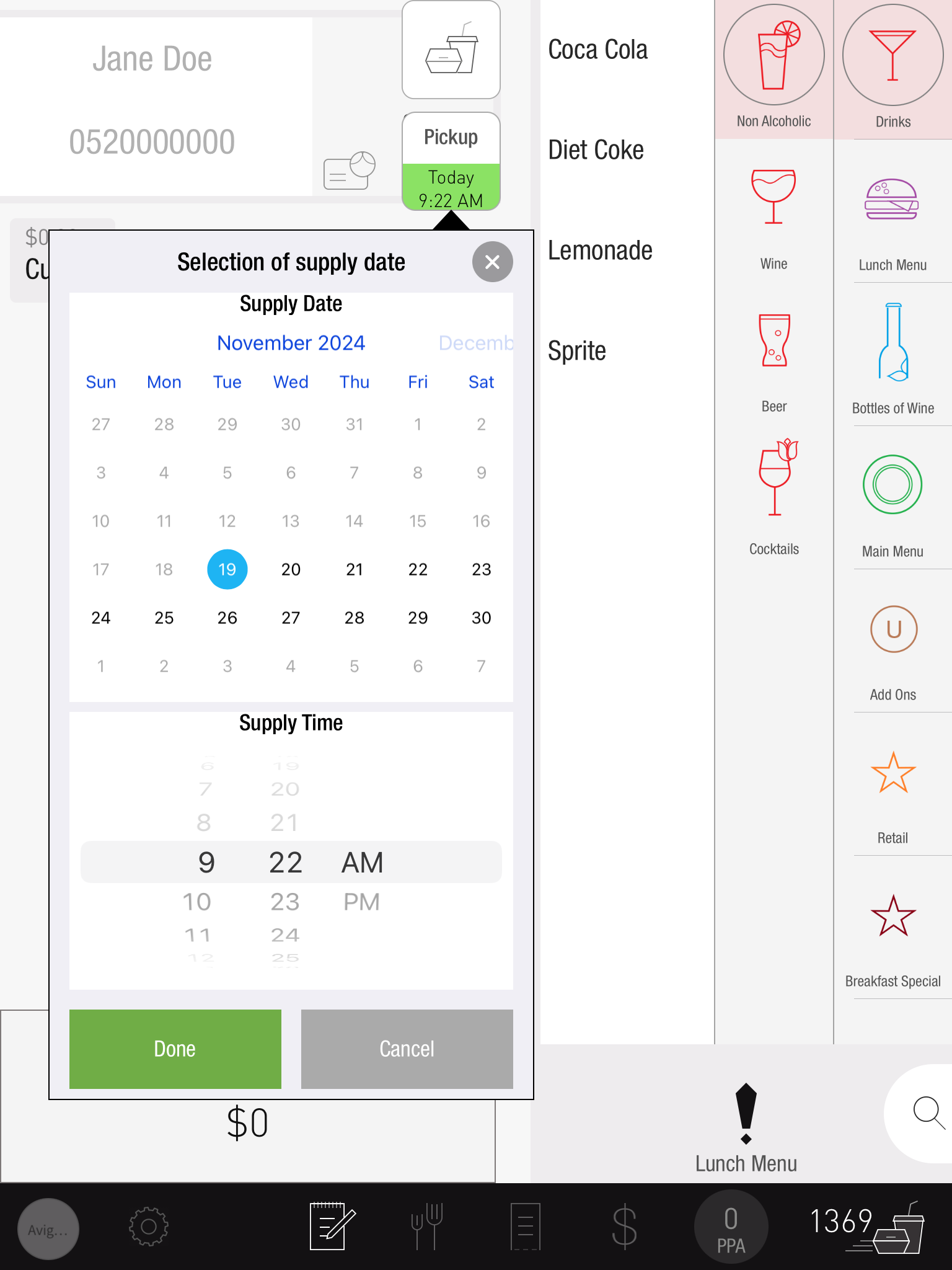
Task: Add Sprite to the order
Action: click(576, 352)
